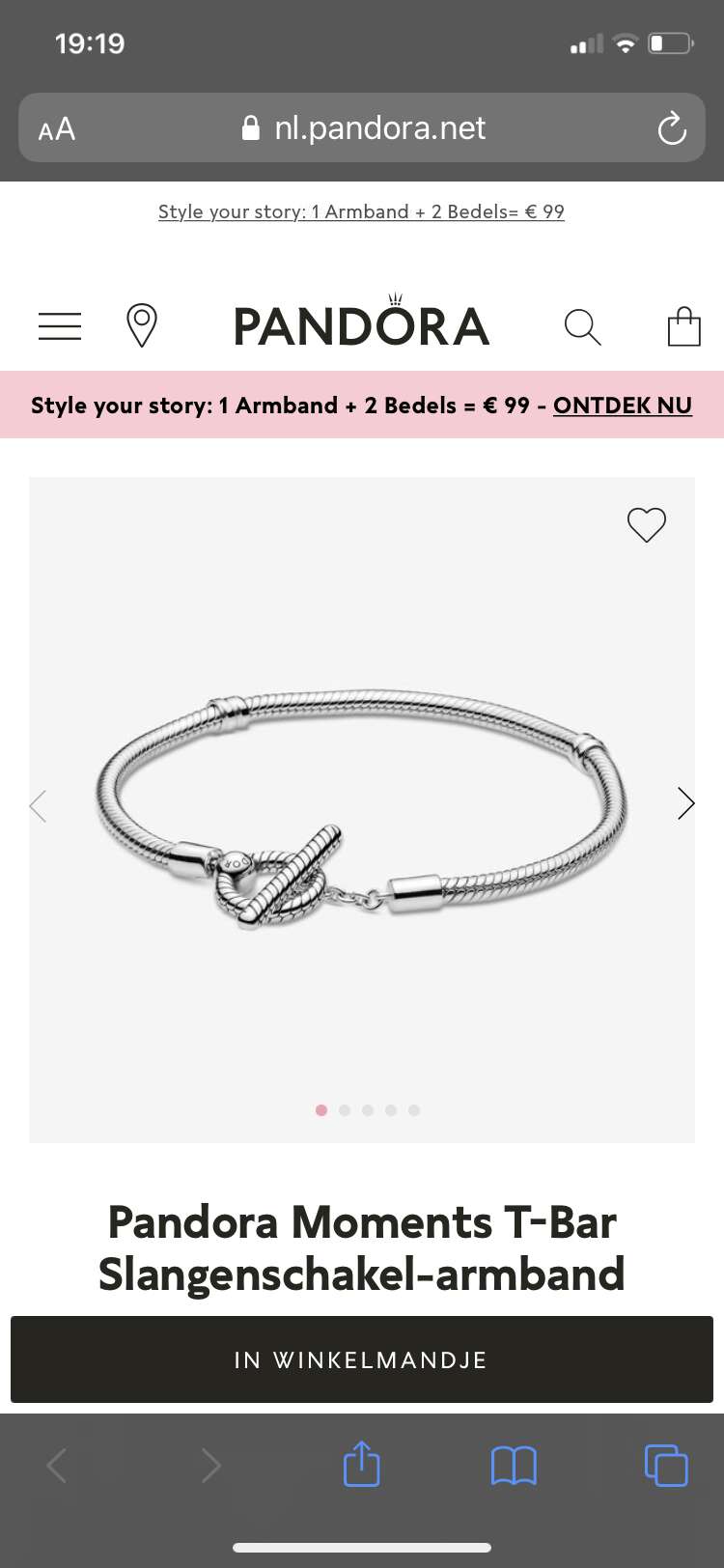This screenshot has height=1568, width=724.
Task: Open Safari bookmarks
Action: 514,1466
